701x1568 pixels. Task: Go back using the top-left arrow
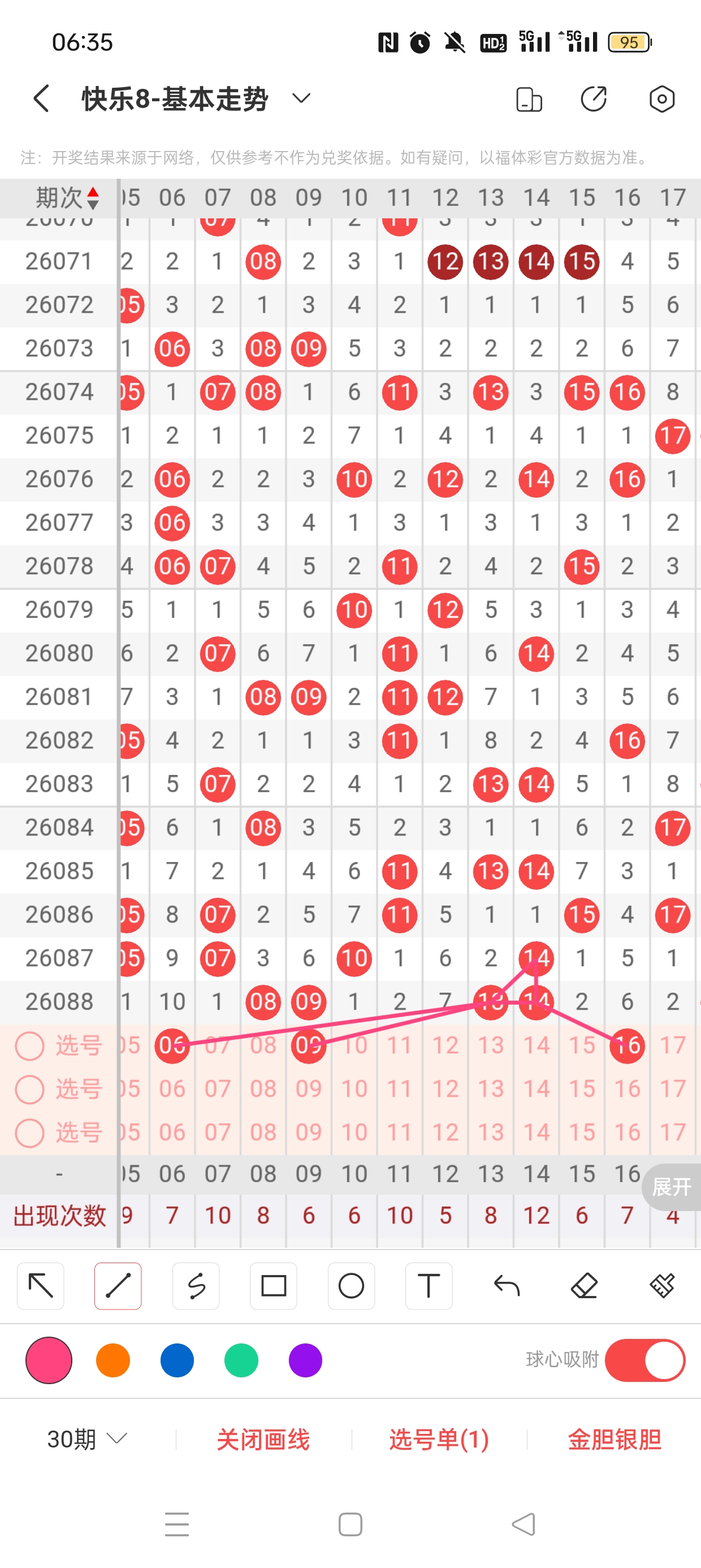pyautogui.click(x=41, y=98)
